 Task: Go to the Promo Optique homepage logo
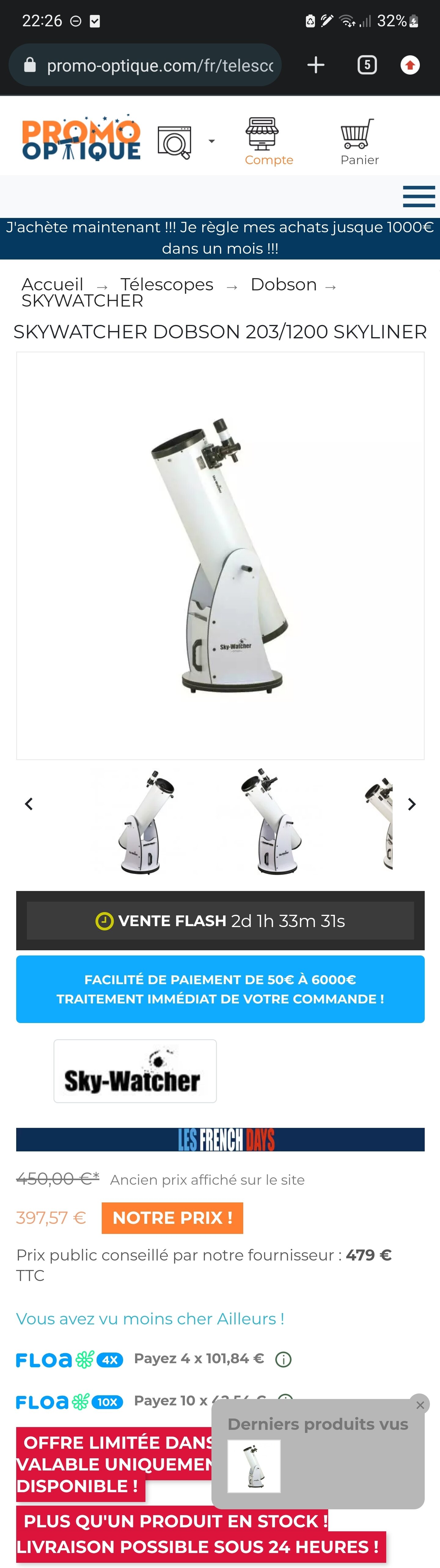pyautogui.click(x=81, y=139)
